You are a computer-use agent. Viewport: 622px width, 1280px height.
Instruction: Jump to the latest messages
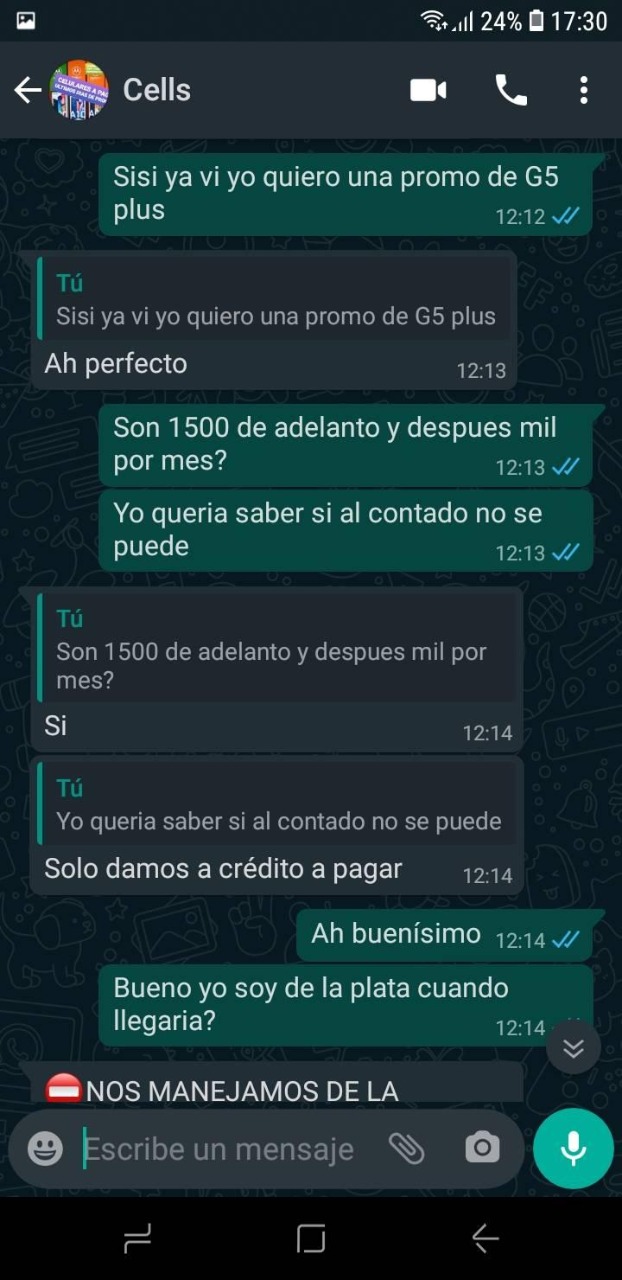click(573, 1047)
